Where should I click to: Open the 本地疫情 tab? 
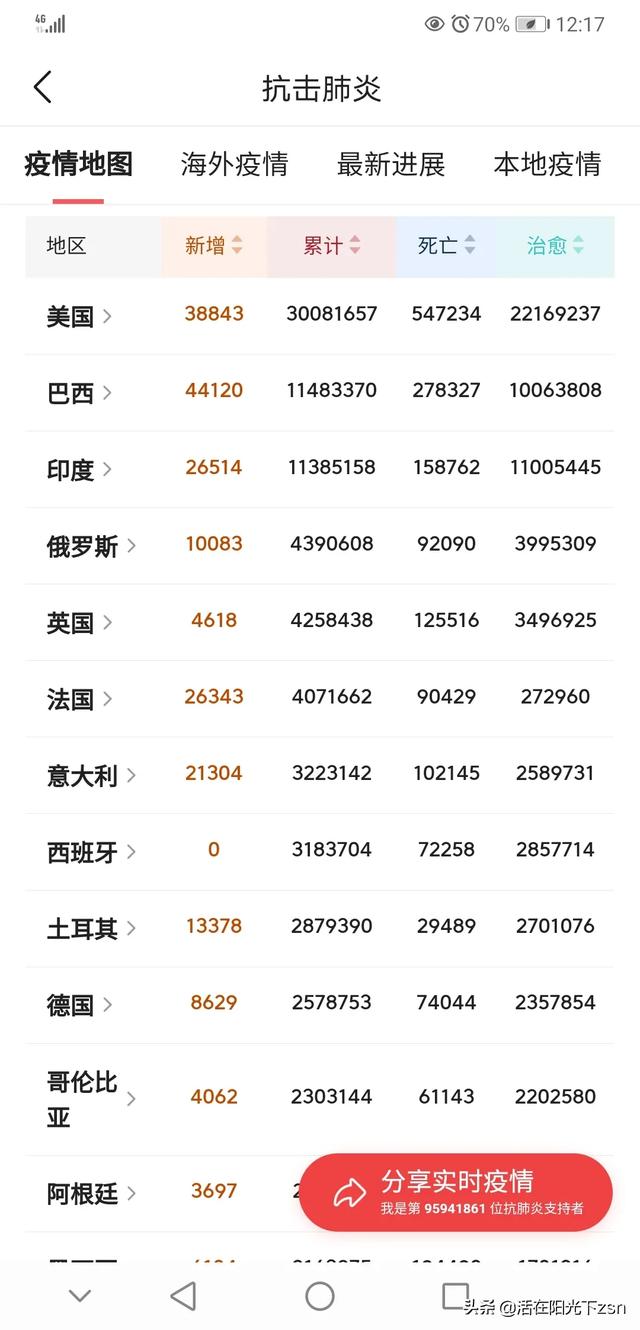(547, 164)
